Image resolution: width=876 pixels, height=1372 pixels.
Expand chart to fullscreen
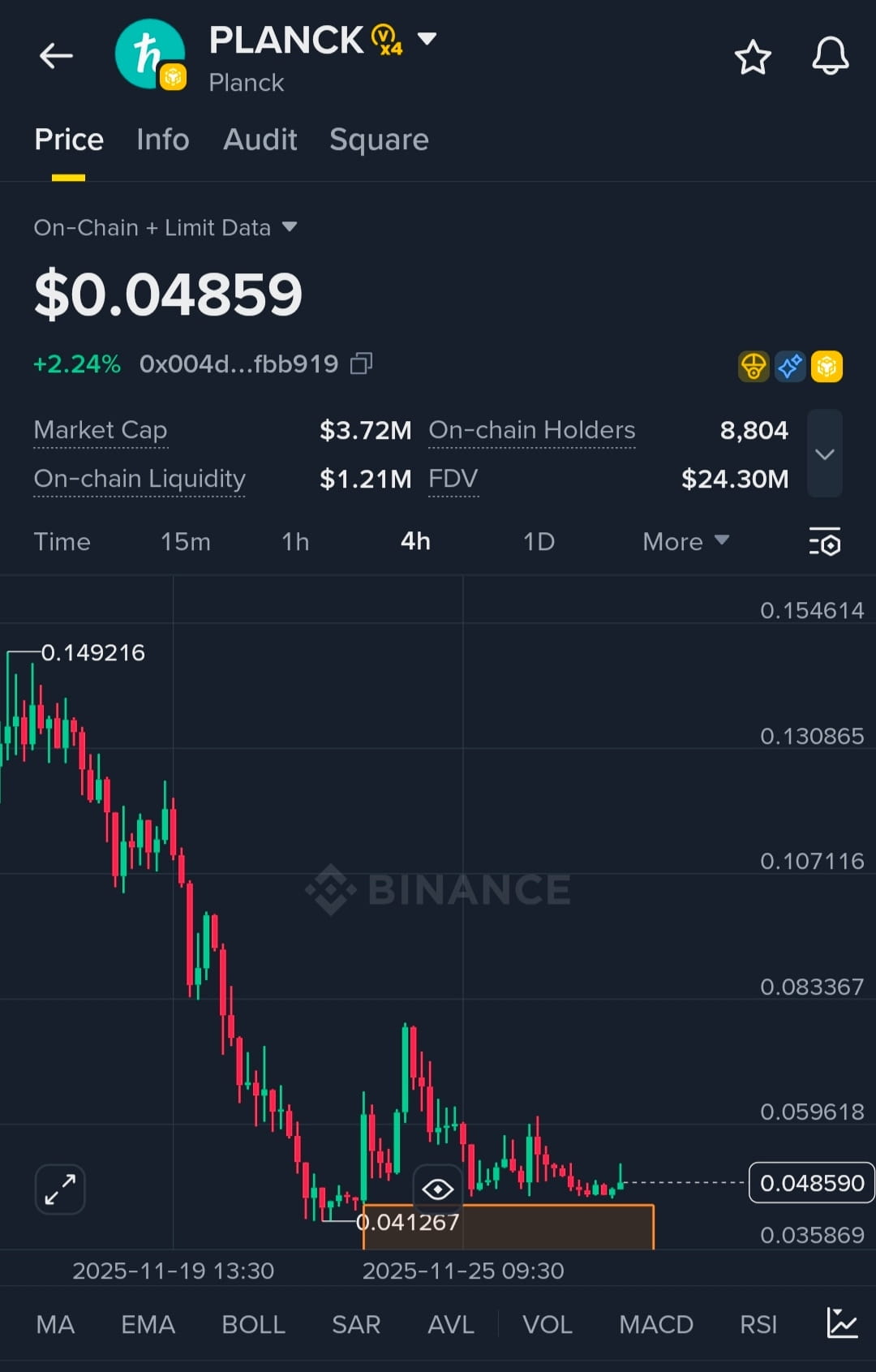[60, 1189]
